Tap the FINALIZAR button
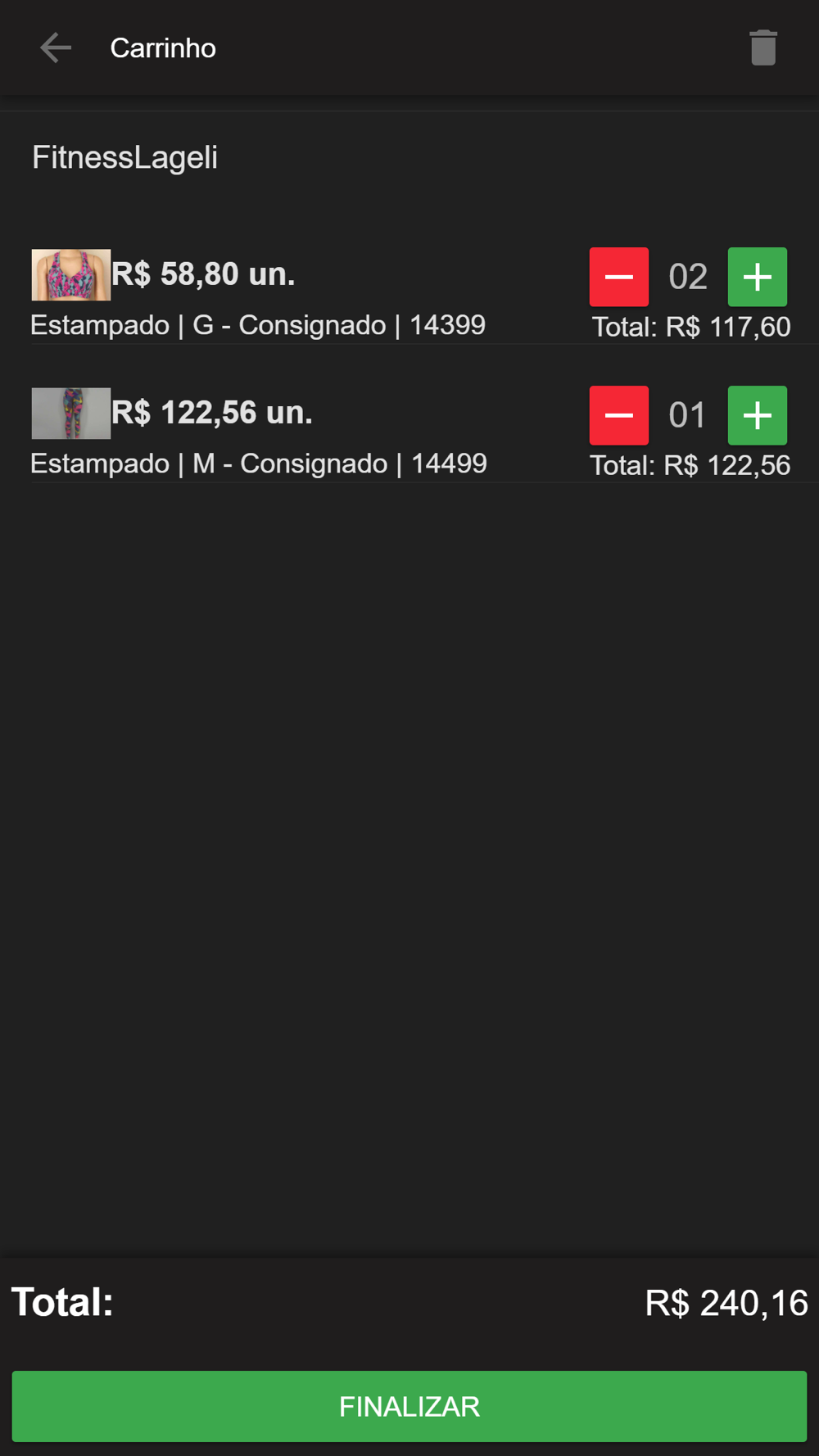This screenshot has width=819, height=1456. click(409, 1406)
